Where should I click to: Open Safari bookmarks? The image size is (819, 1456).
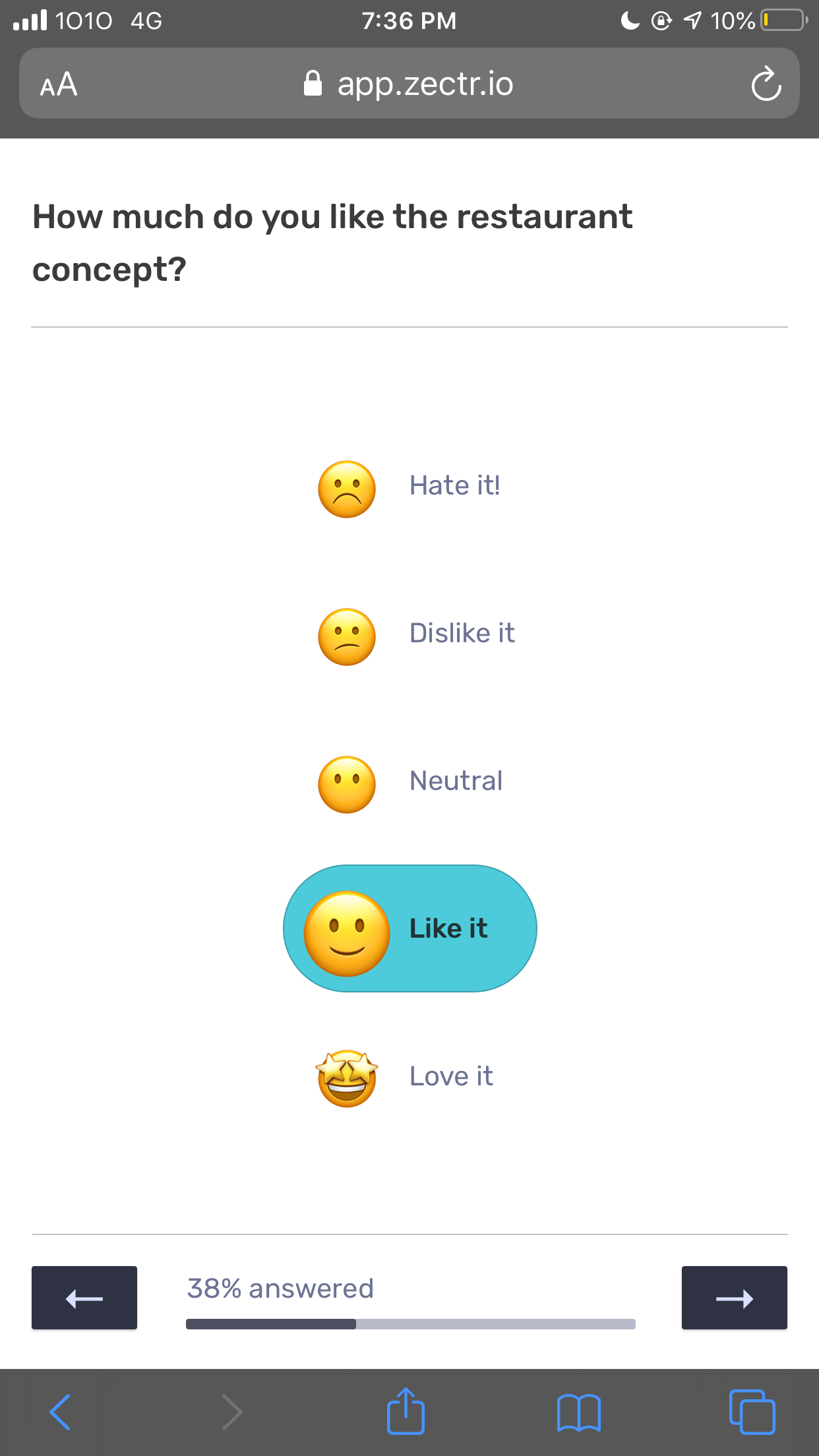(x=579, y=1412)
